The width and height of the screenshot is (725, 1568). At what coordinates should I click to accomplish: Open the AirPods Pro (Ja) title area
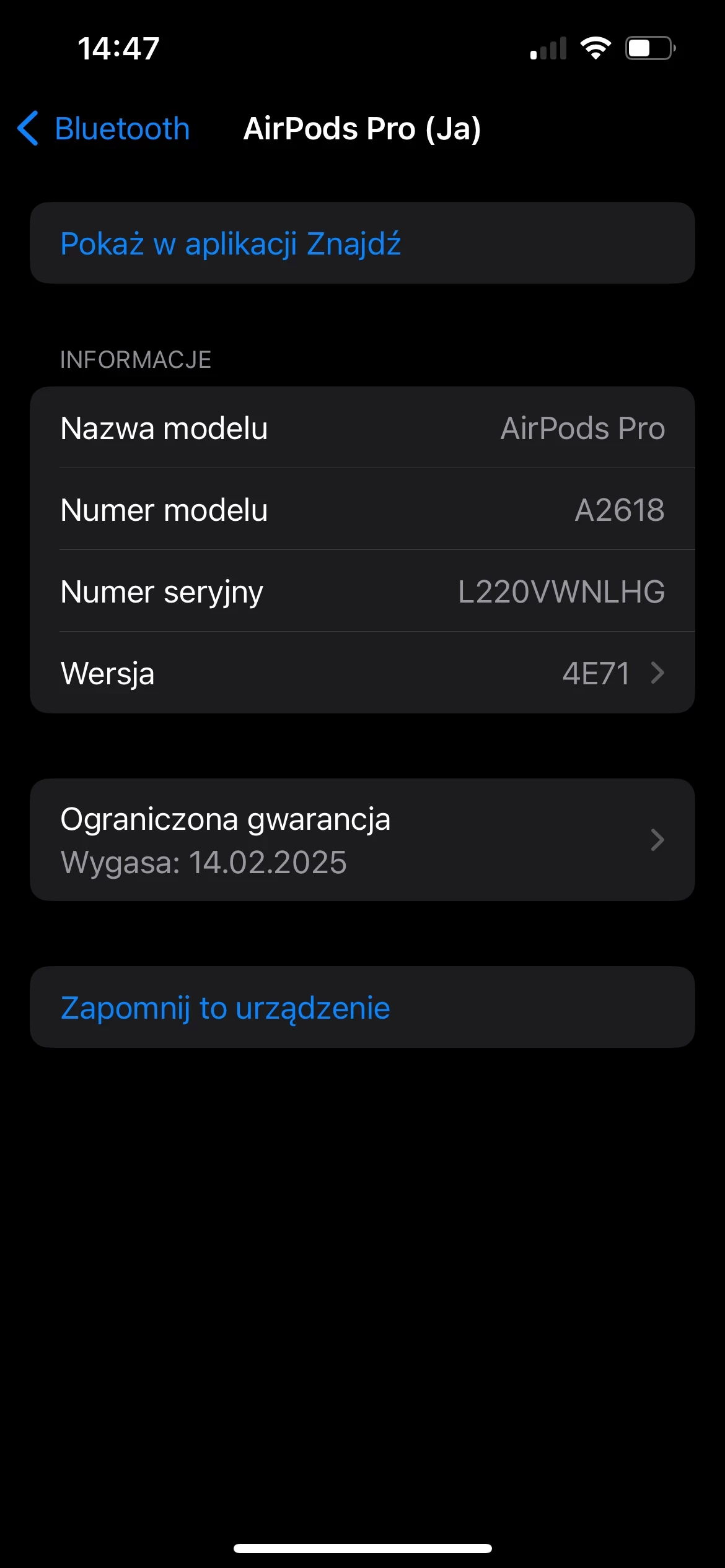362,129
